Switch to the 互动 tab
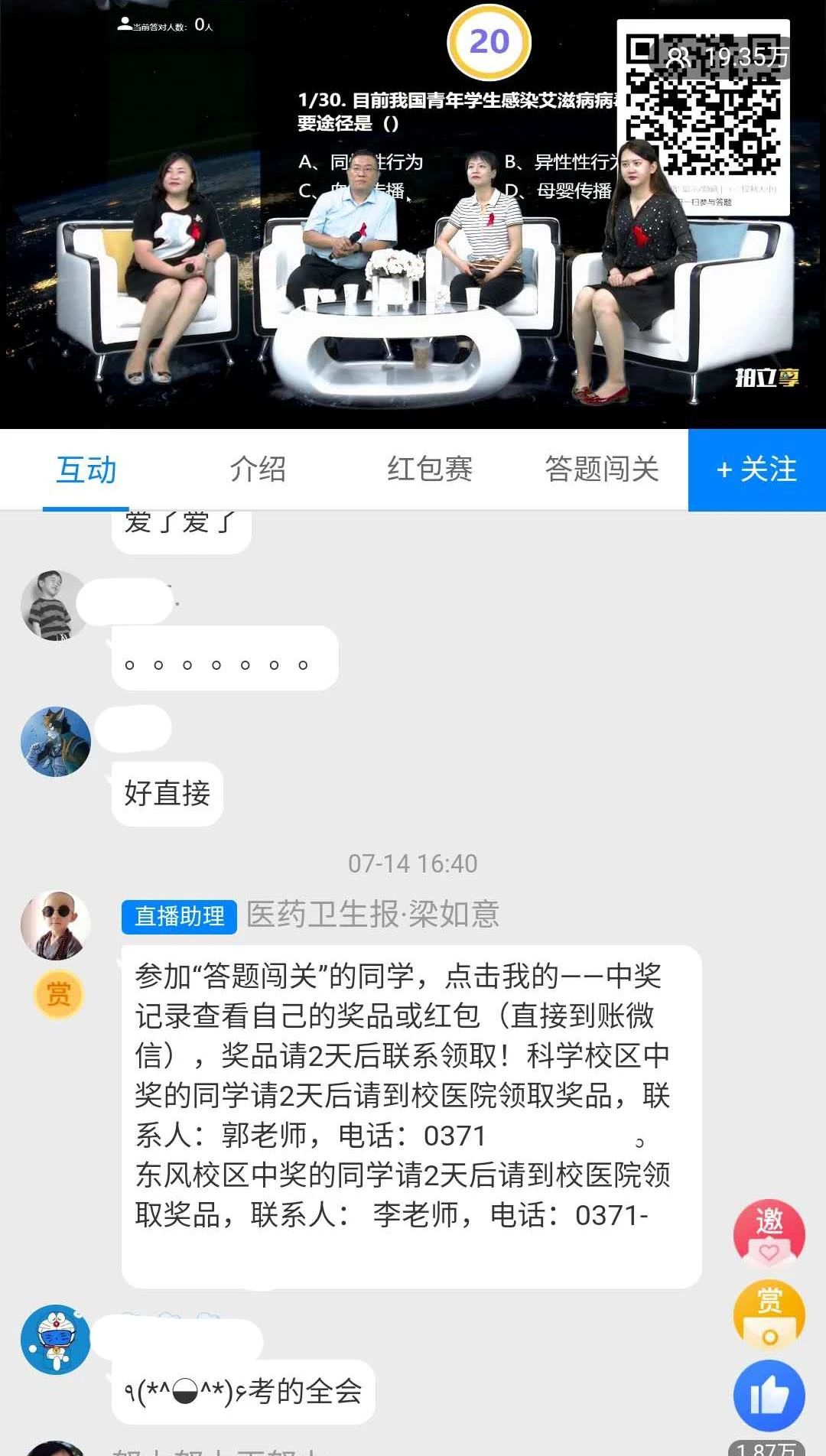Image resolution: width=826 pixels, height=1456 pixels. (x=86, y=470)
